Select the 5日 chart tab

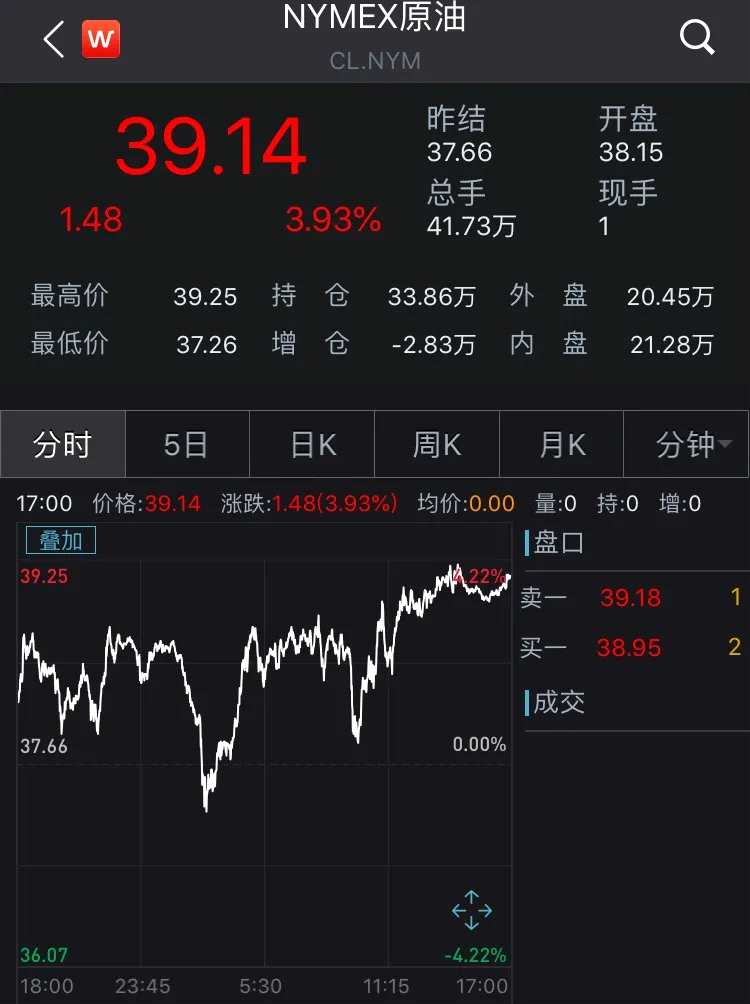point(186,445)
